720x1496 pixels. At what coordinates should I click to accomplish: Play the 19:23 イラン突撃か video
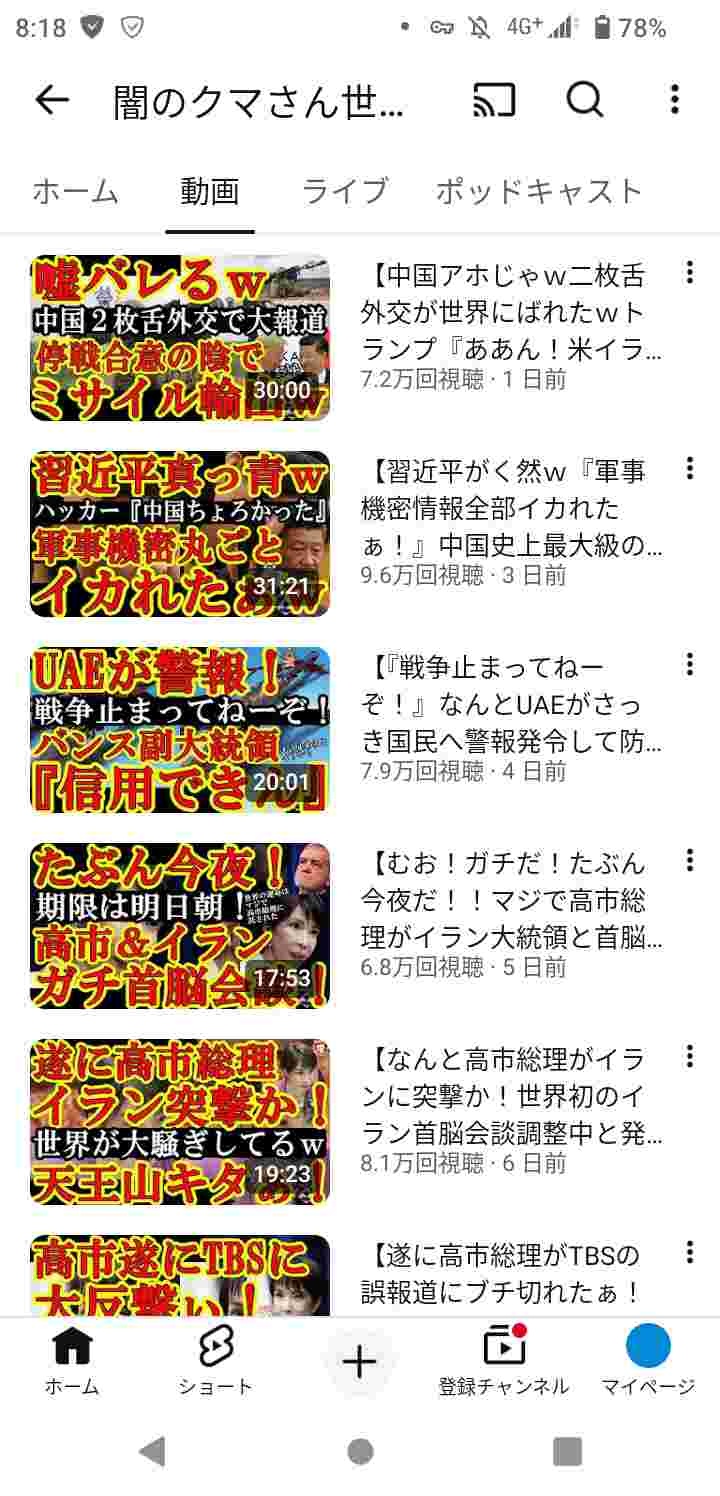[x=180, y=1122]
